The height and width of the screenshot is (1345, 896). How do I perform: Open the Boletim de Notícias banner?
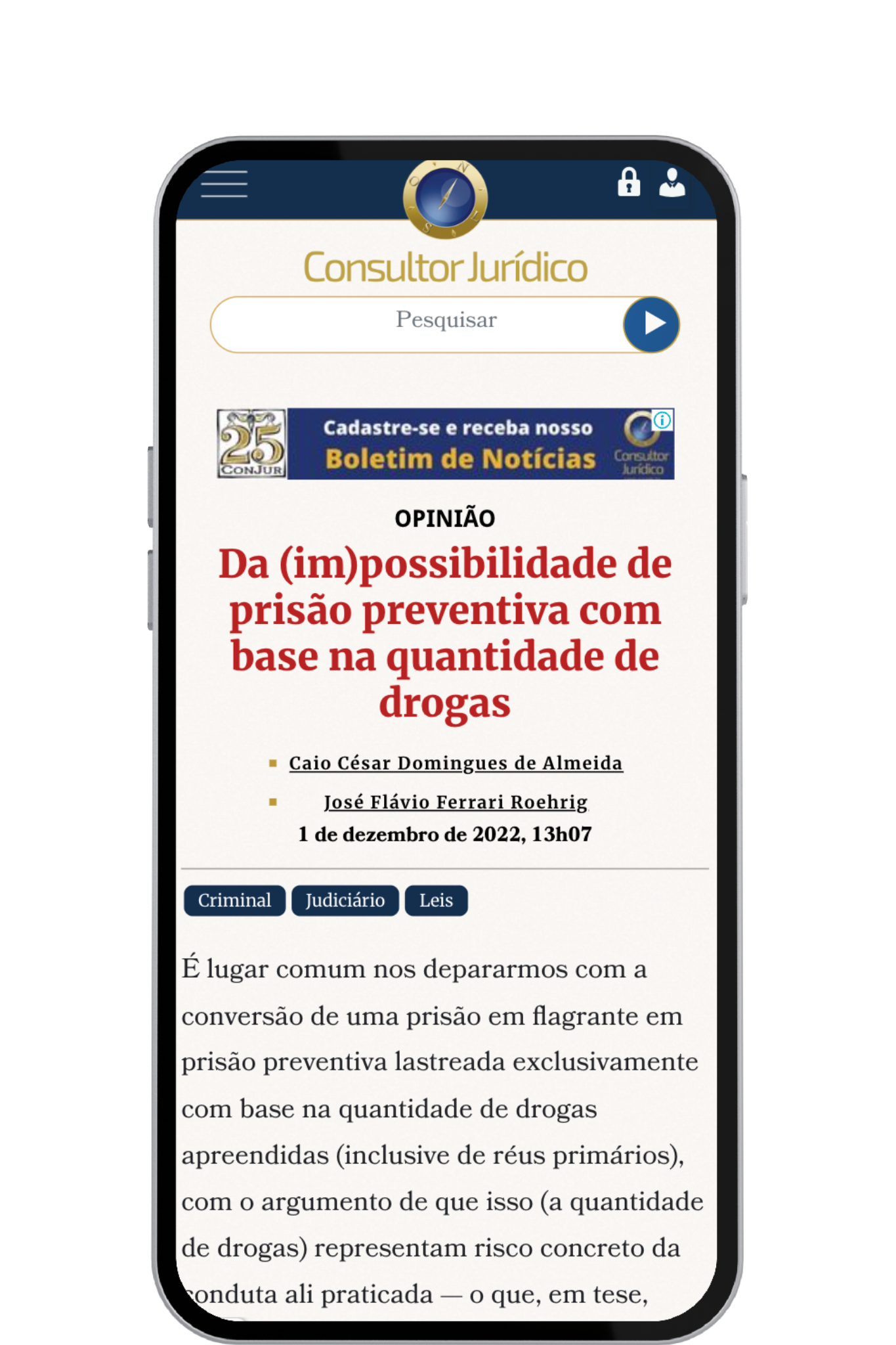[459, 445]
